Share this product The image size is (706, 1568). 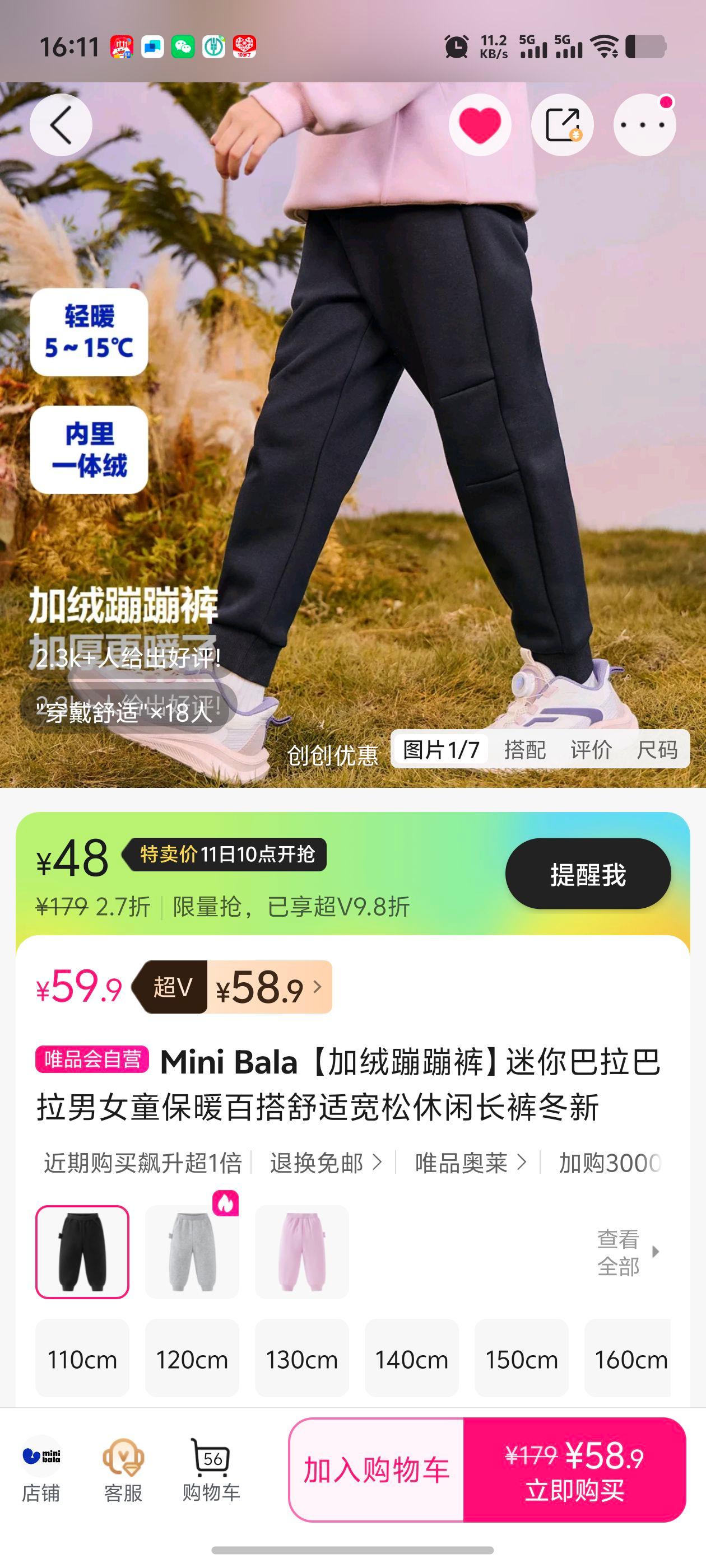562,125
